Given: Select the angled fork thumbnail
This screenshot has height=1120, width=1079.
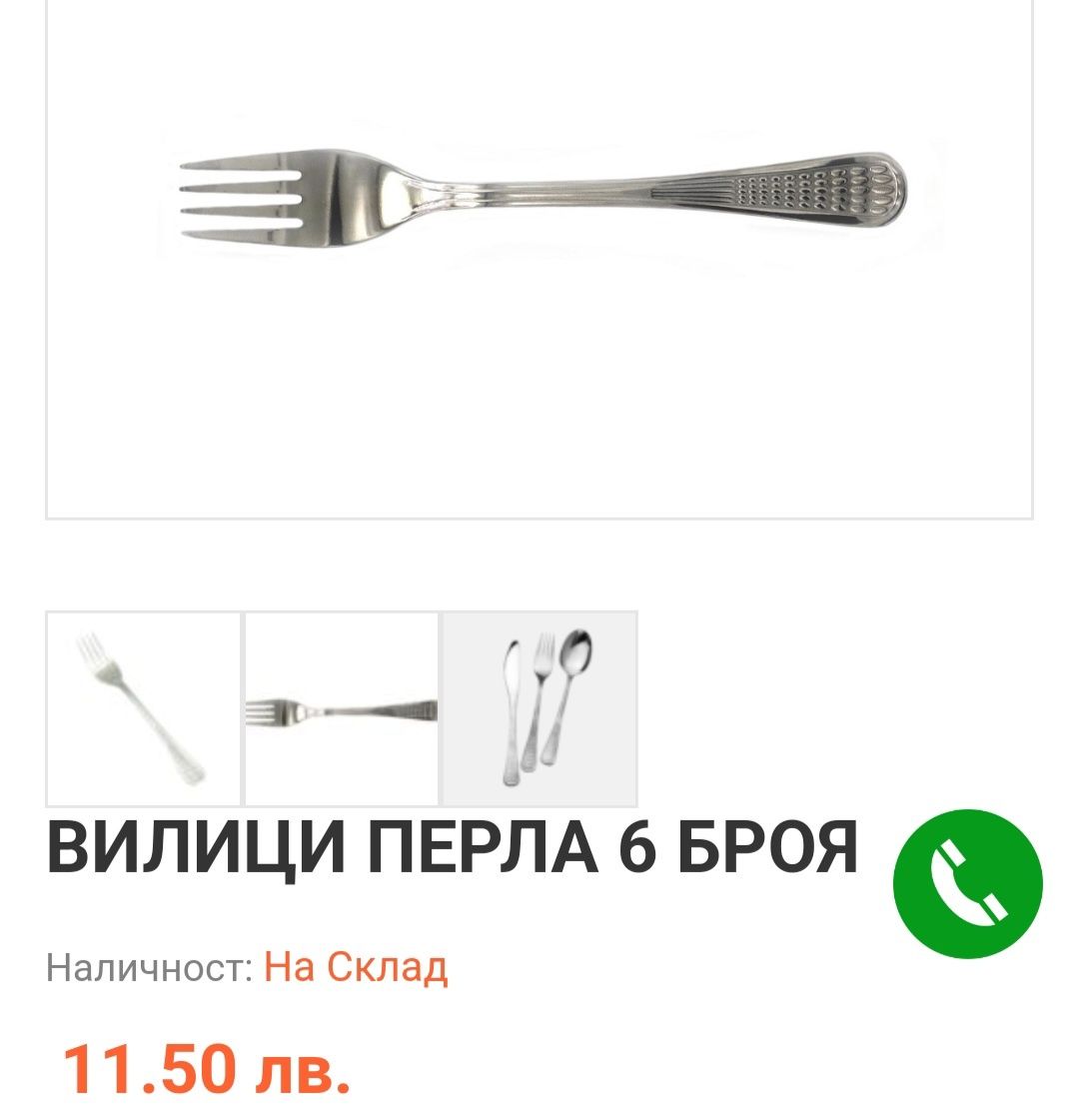Looking at the screenshot, I should 143,708.
